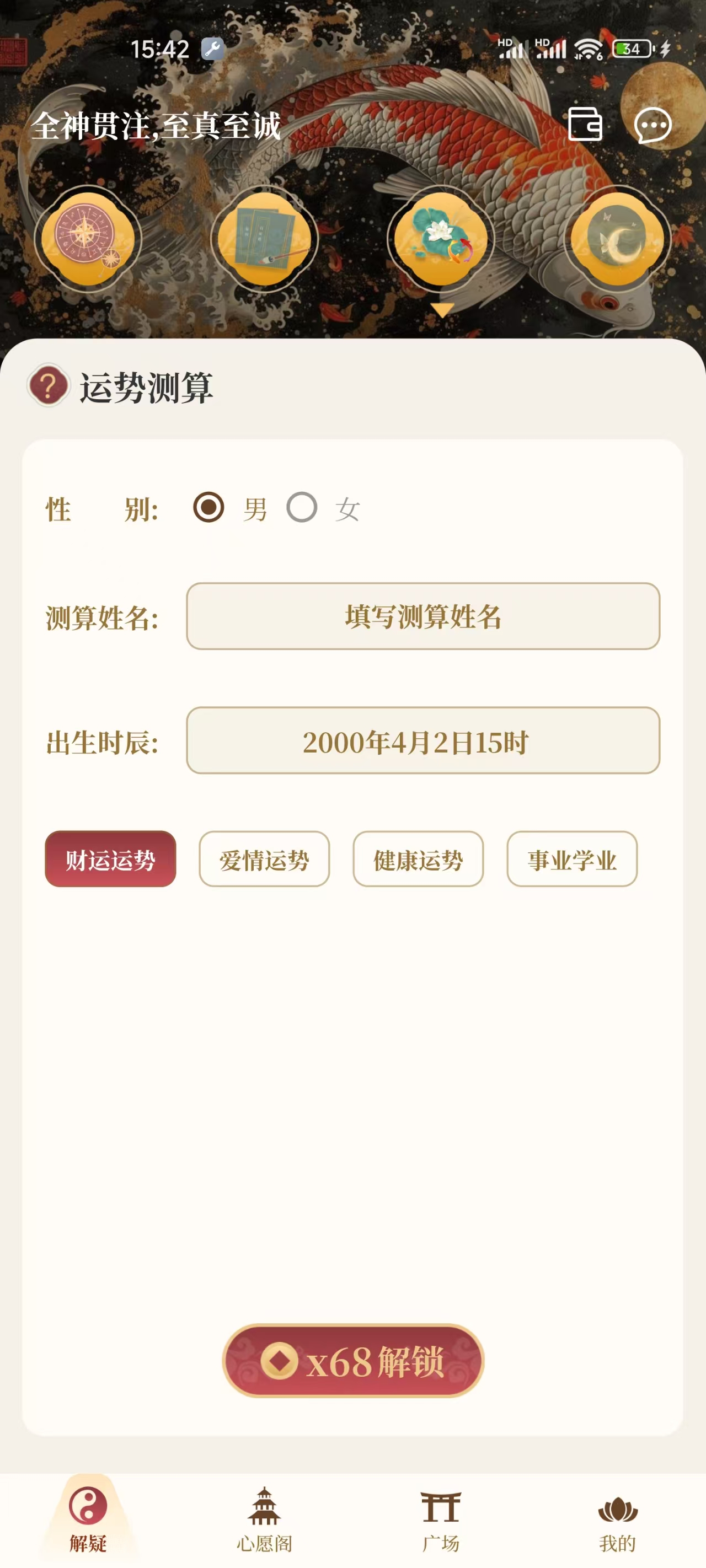Open the wallet icon

[585, 124]
